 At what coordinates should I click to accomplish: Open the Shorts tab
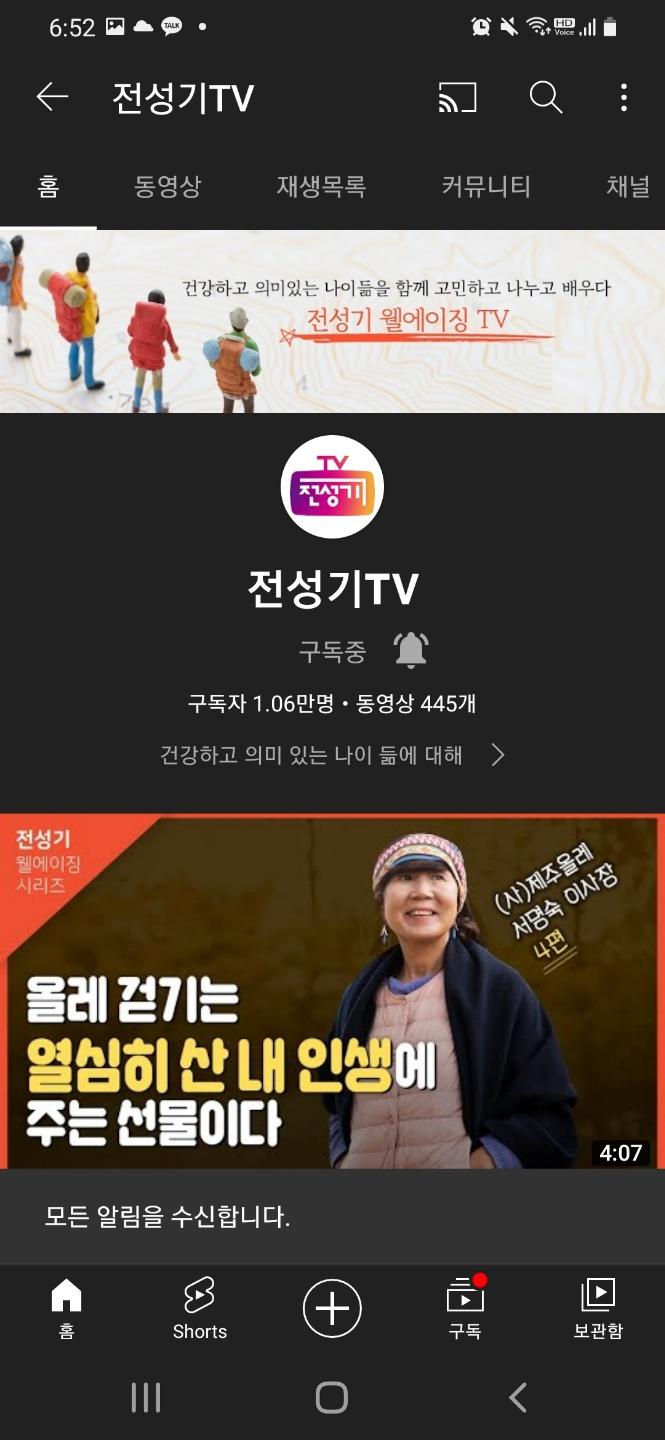(199, 1308)
